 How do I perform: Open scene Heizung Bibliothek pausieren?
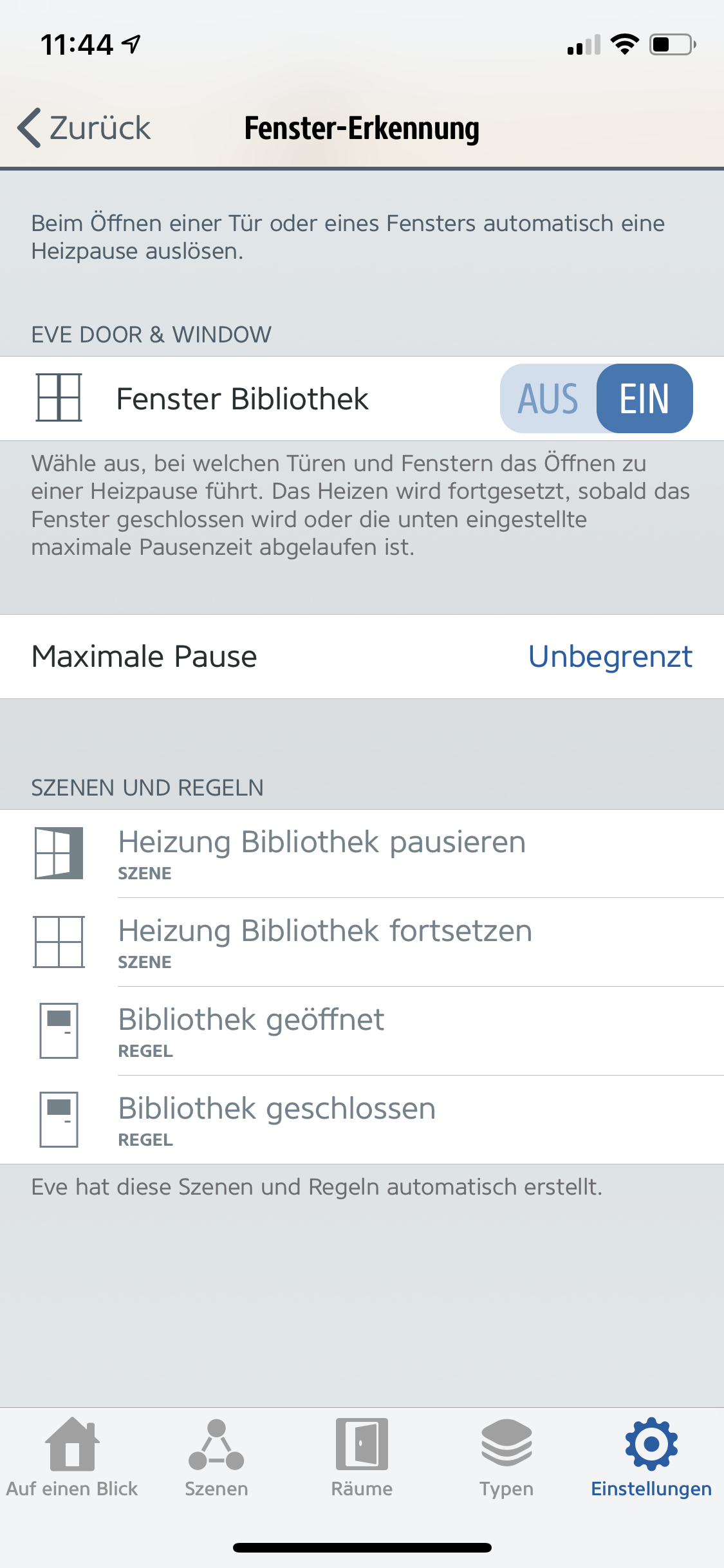pyautogui.click(x=362, y=854)
